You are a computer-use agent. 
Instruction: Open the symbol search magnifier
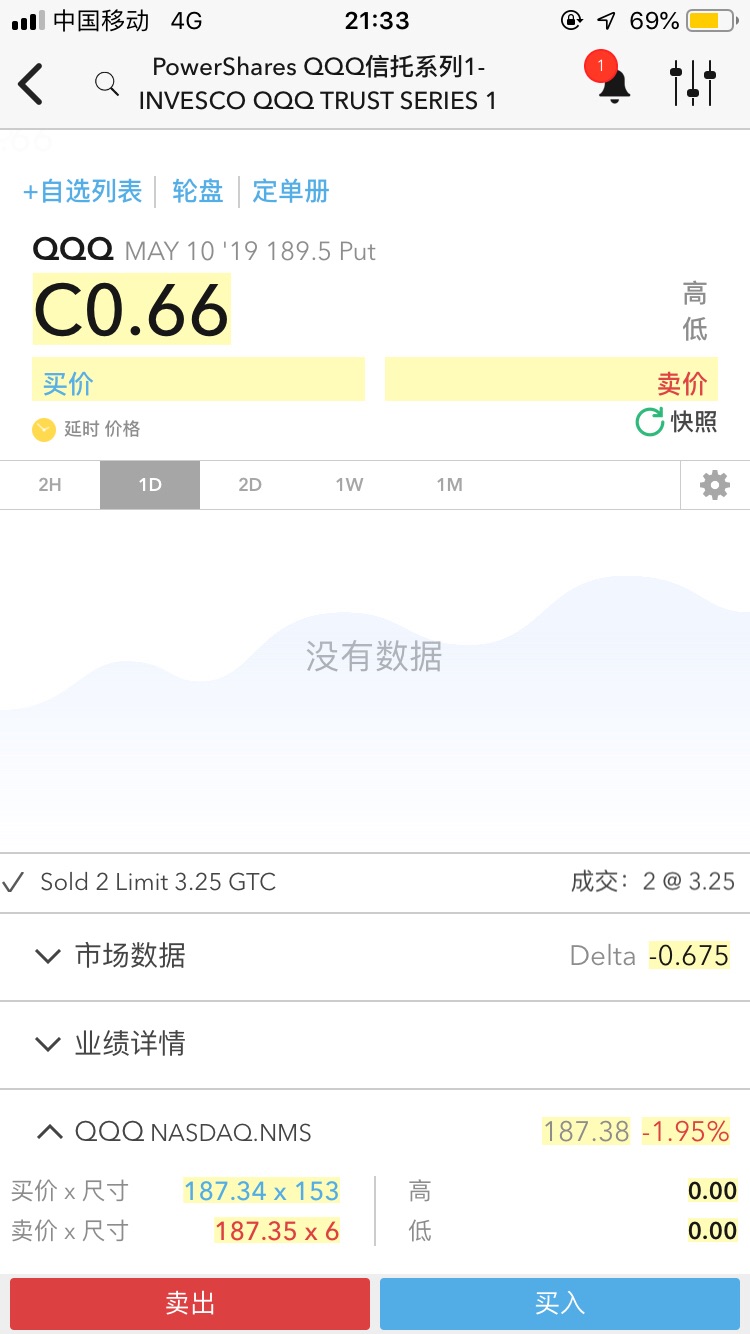pos(107,84)
